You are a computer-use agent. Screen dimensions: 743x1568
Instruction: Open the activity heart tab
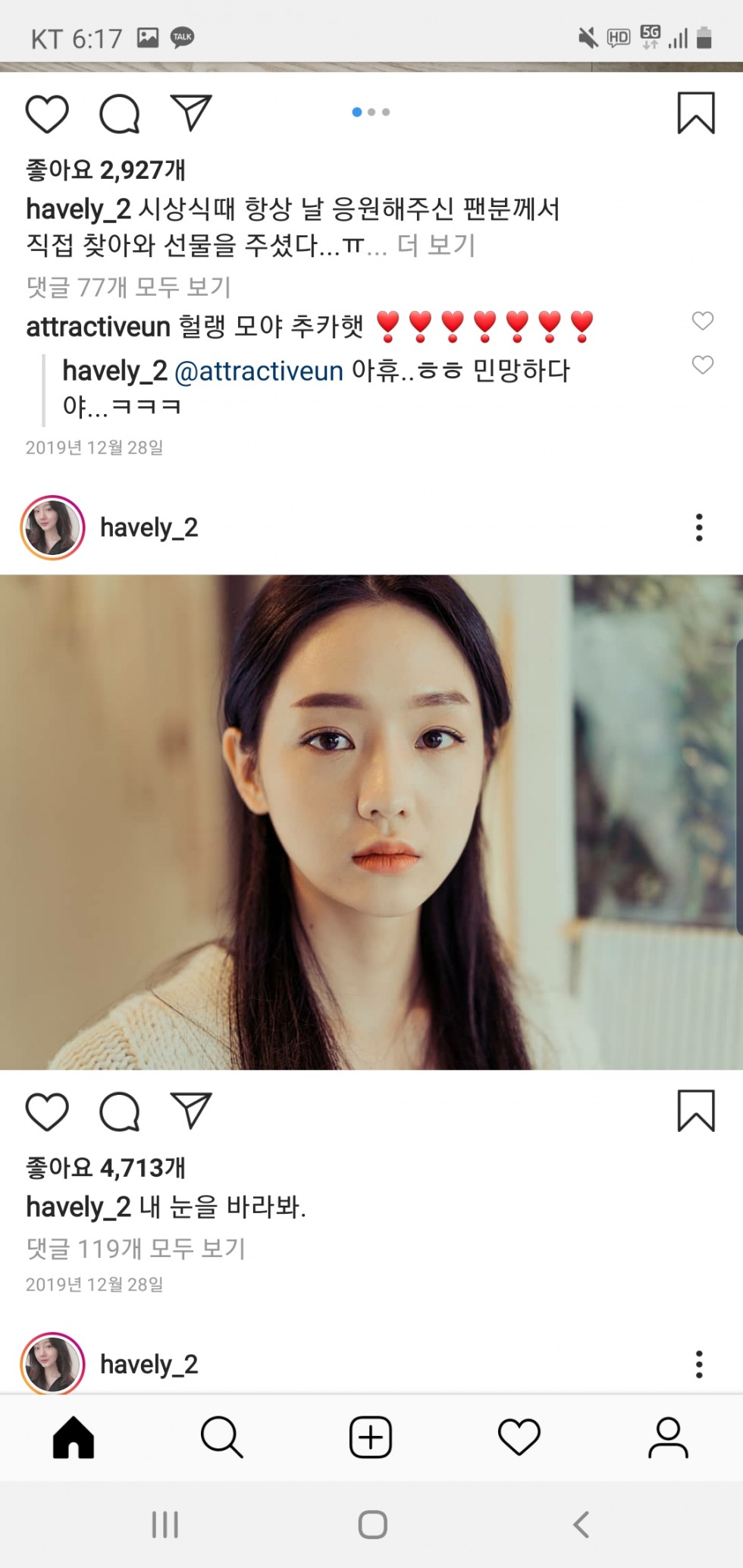click(519, 1437)
